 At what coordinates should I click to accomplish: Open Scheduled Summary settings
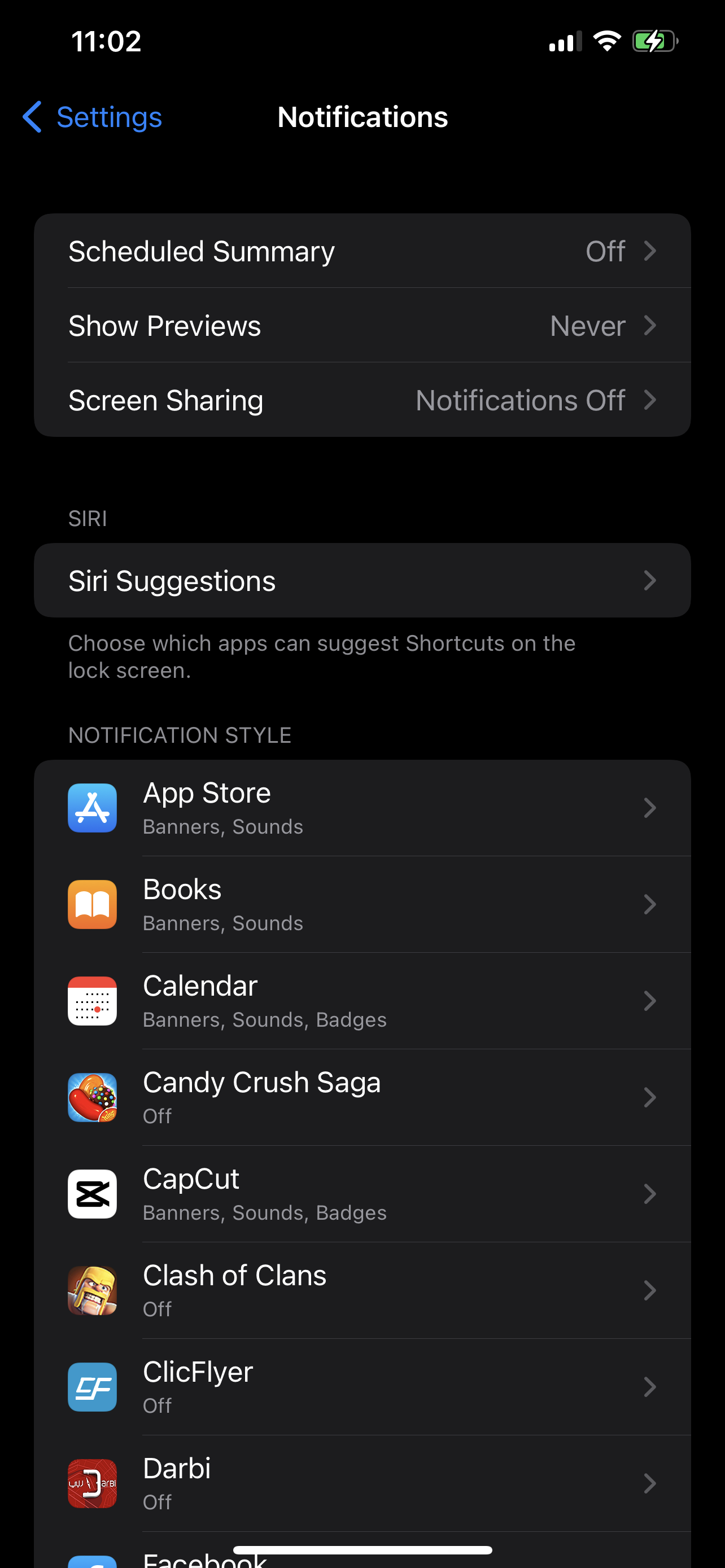[x=362, y=250]
